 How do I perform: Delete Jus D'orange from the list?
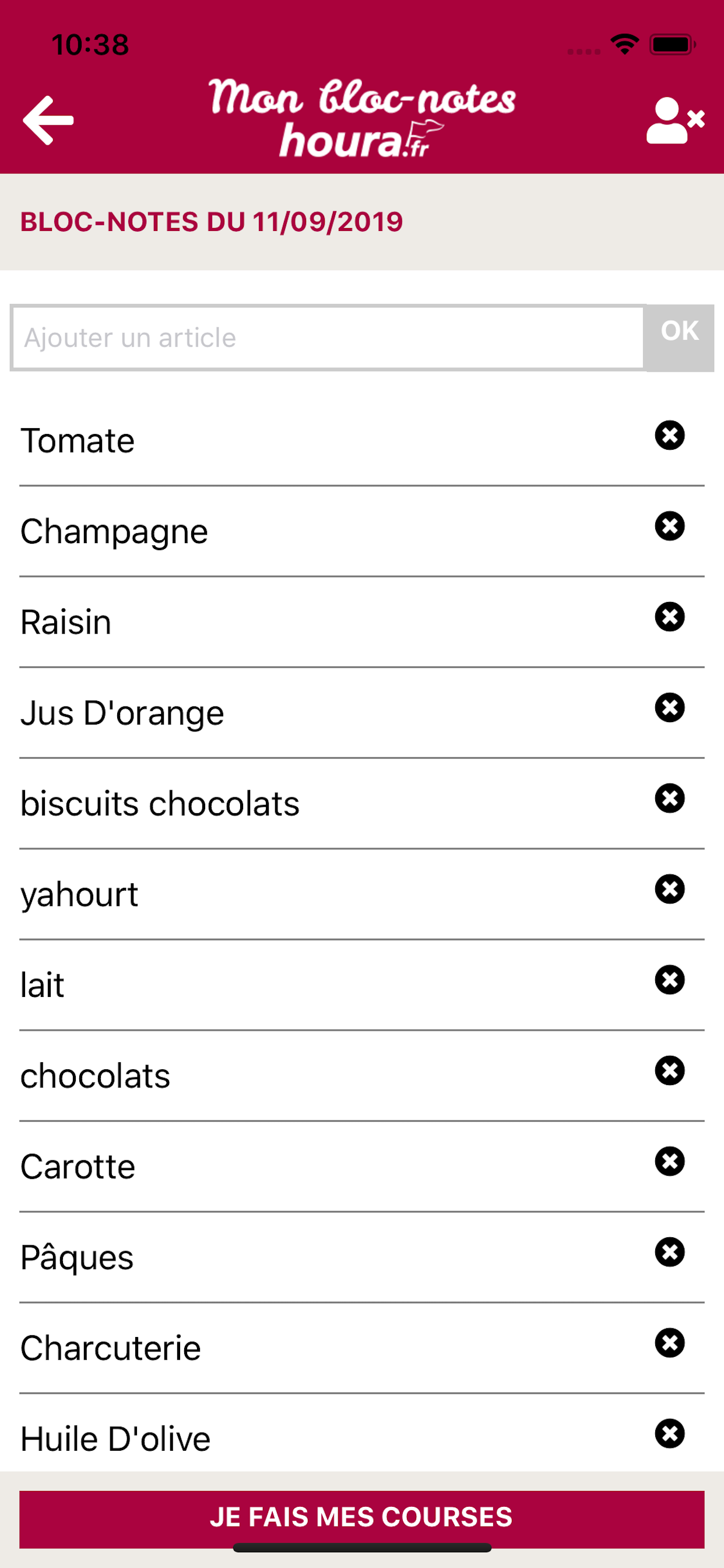[669, 708]
